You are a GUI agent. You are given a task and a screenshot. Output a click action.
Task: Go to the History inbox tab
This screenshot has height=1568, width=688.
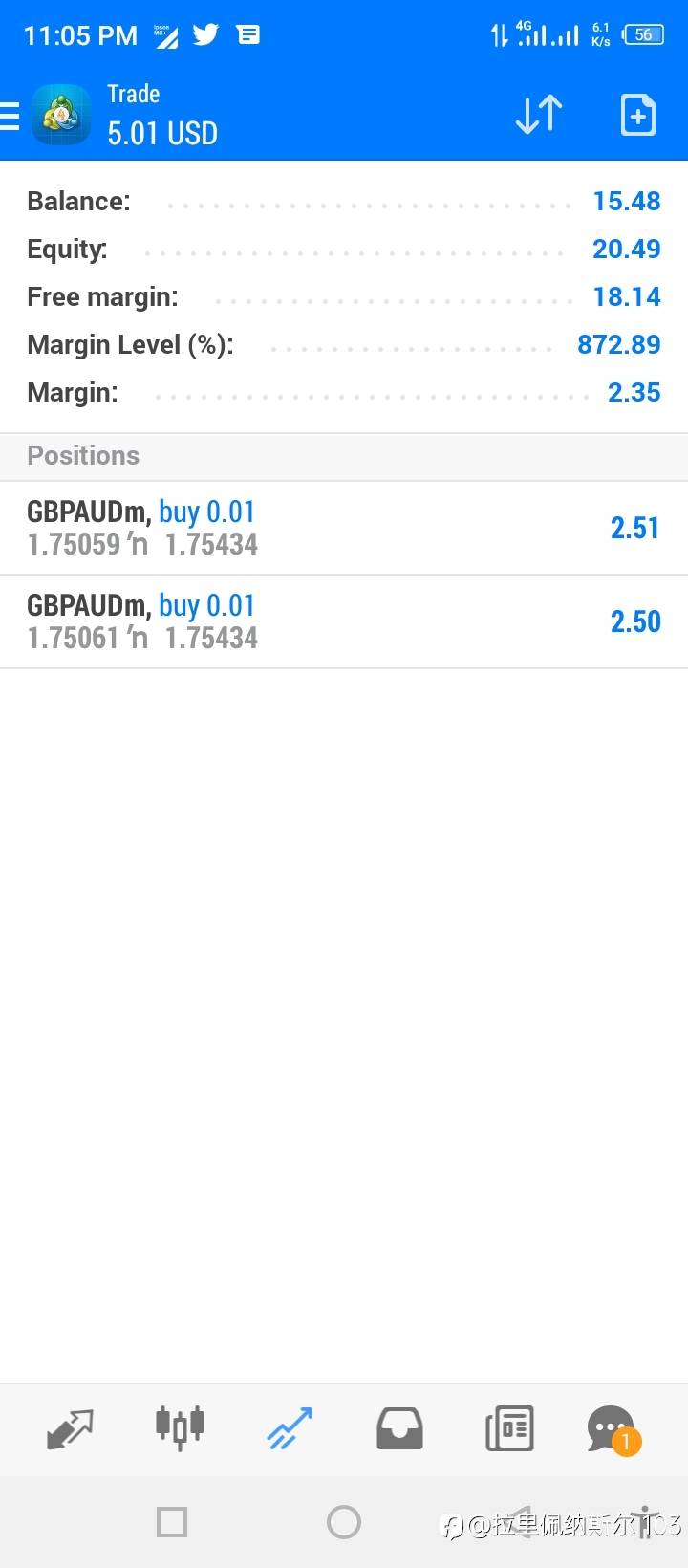click(x=399, y=1429)
